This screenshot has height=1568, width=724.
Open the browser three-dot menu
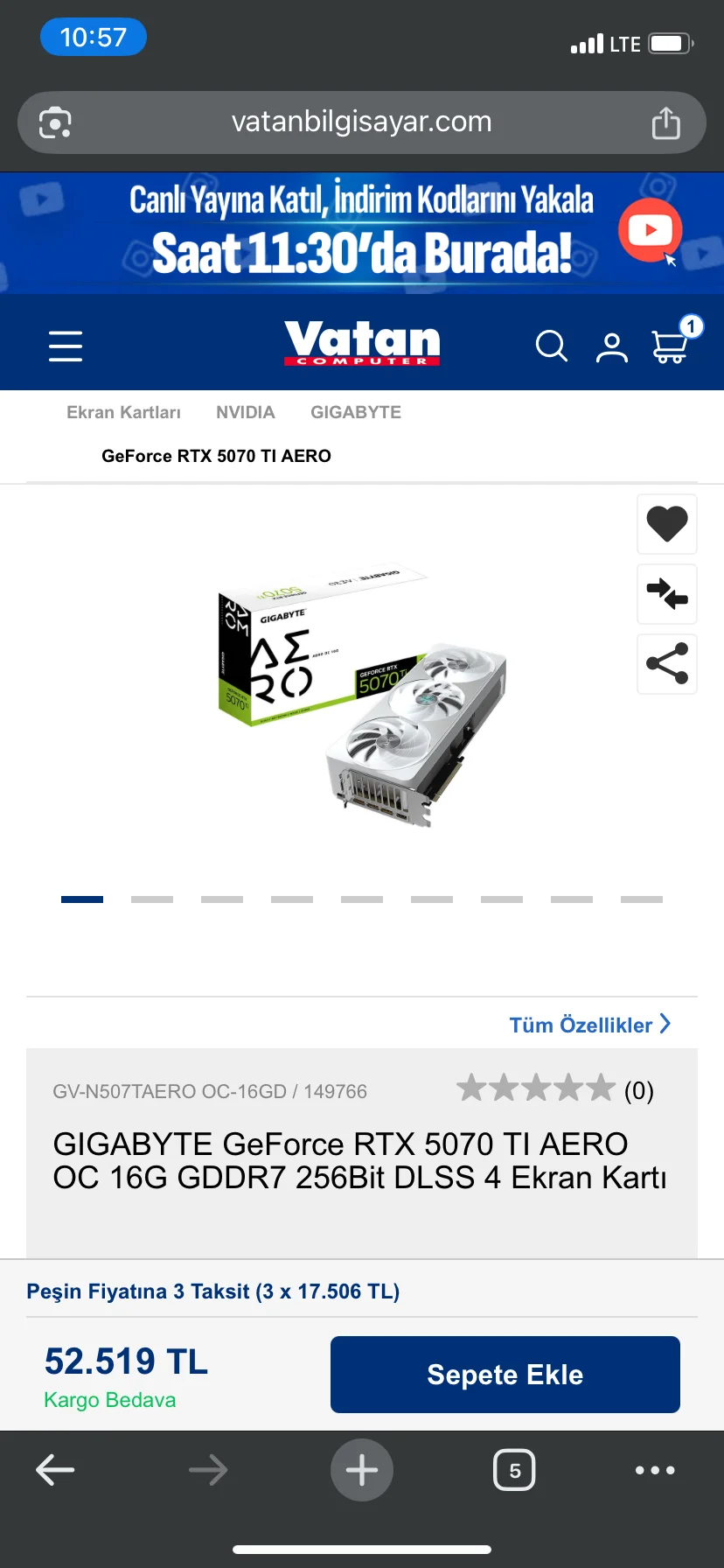(x=655, y=1470)
